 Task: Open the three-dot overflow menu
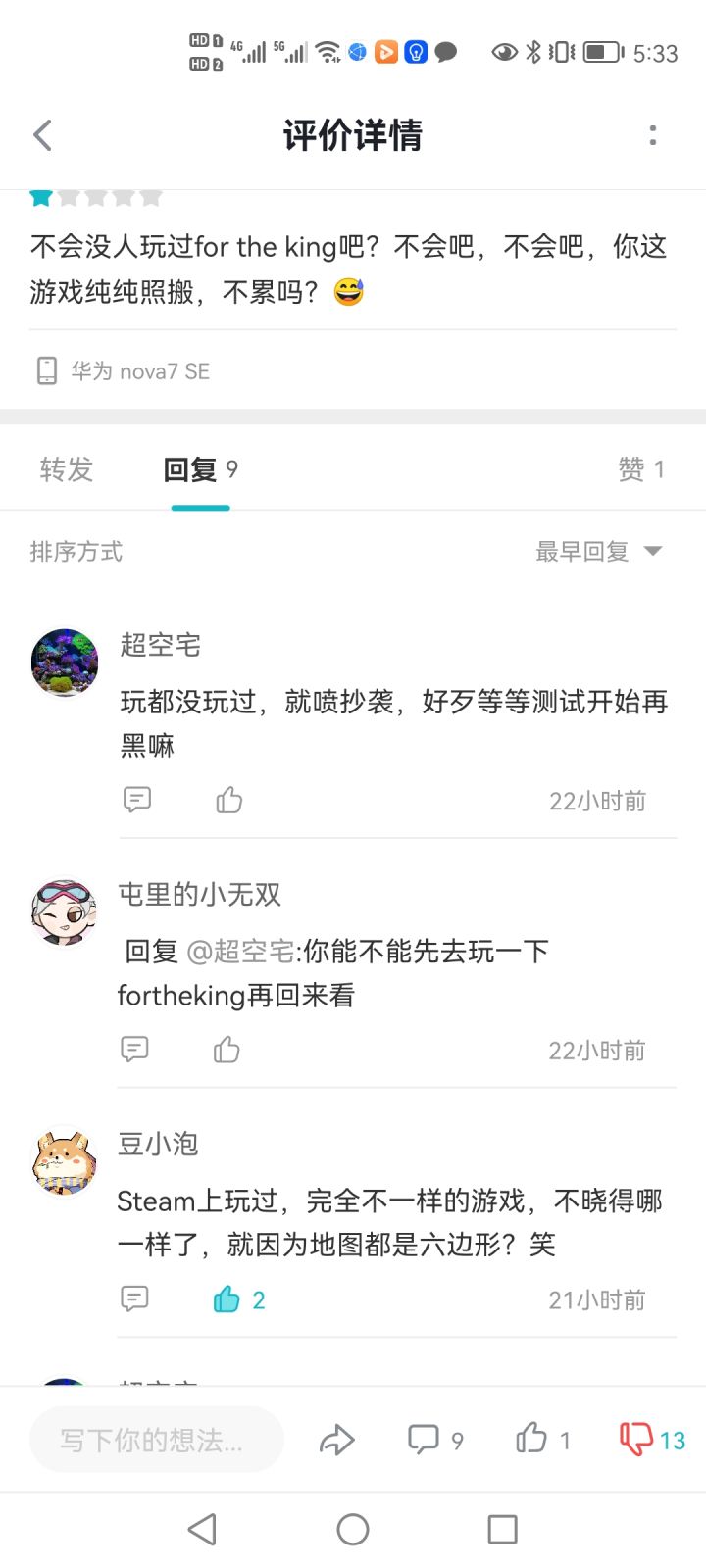tap(653, 135)
